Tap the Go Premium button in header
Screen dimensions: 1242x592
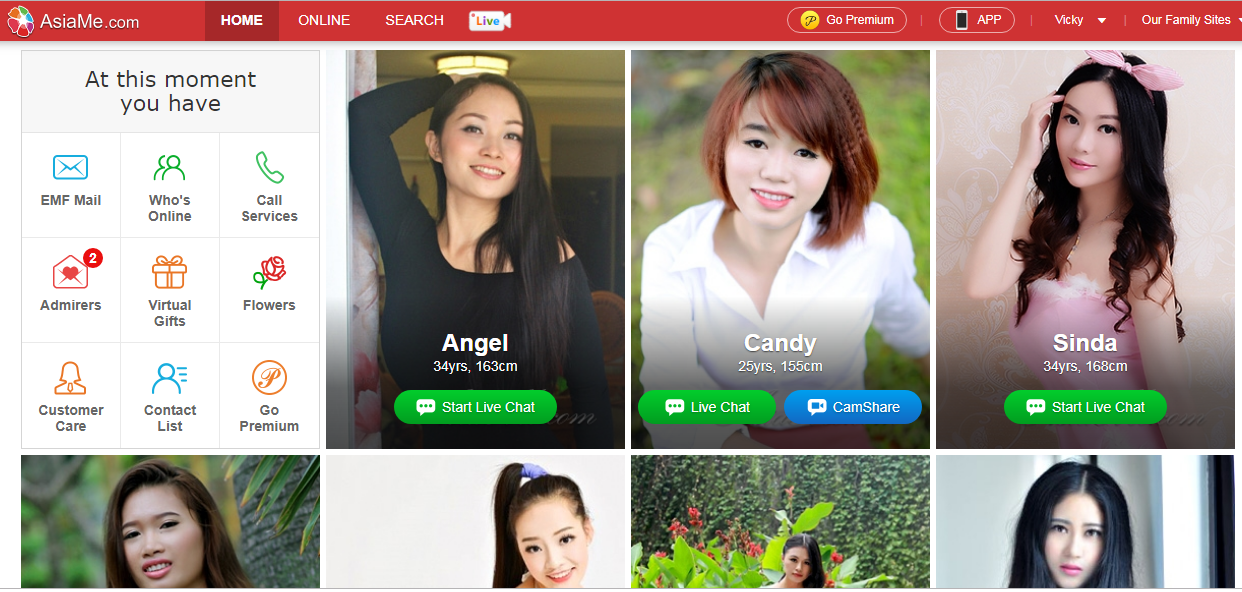pos(847,20)
